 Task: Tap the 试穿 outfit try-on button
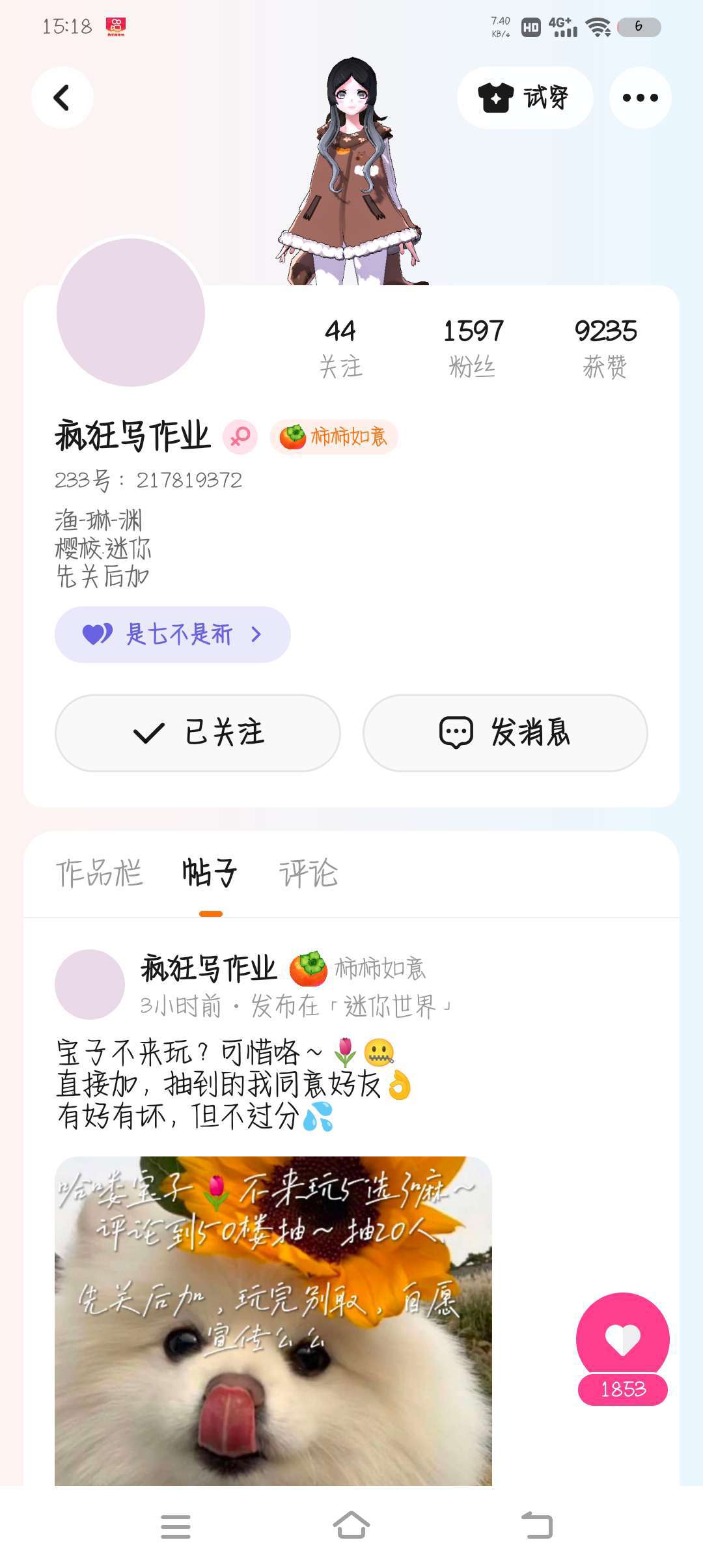click(x=525, y=98)
